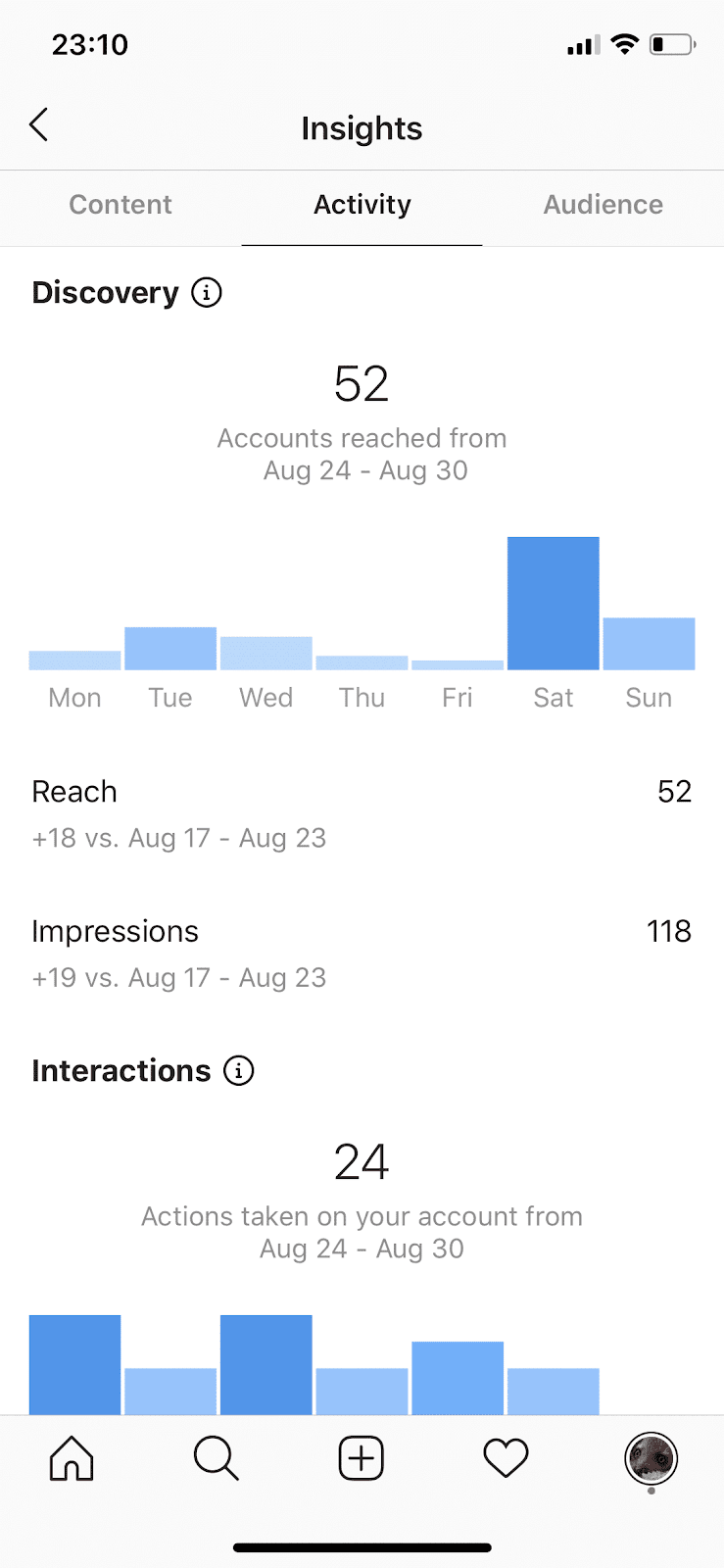724x1568 pixels.
Task: Open your profile from the avatar
Action: [651, 1458]
